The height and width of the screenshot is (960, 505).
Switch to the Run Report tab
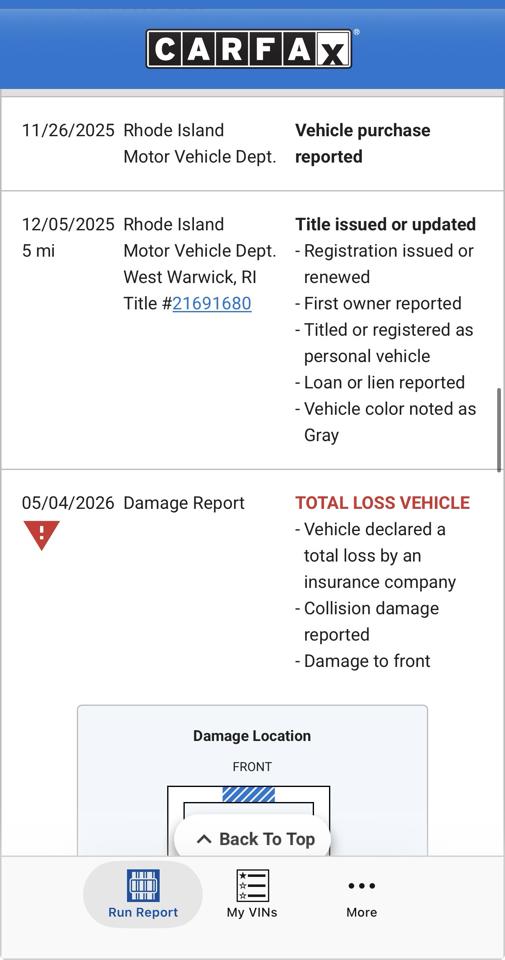tap(143, 894)
